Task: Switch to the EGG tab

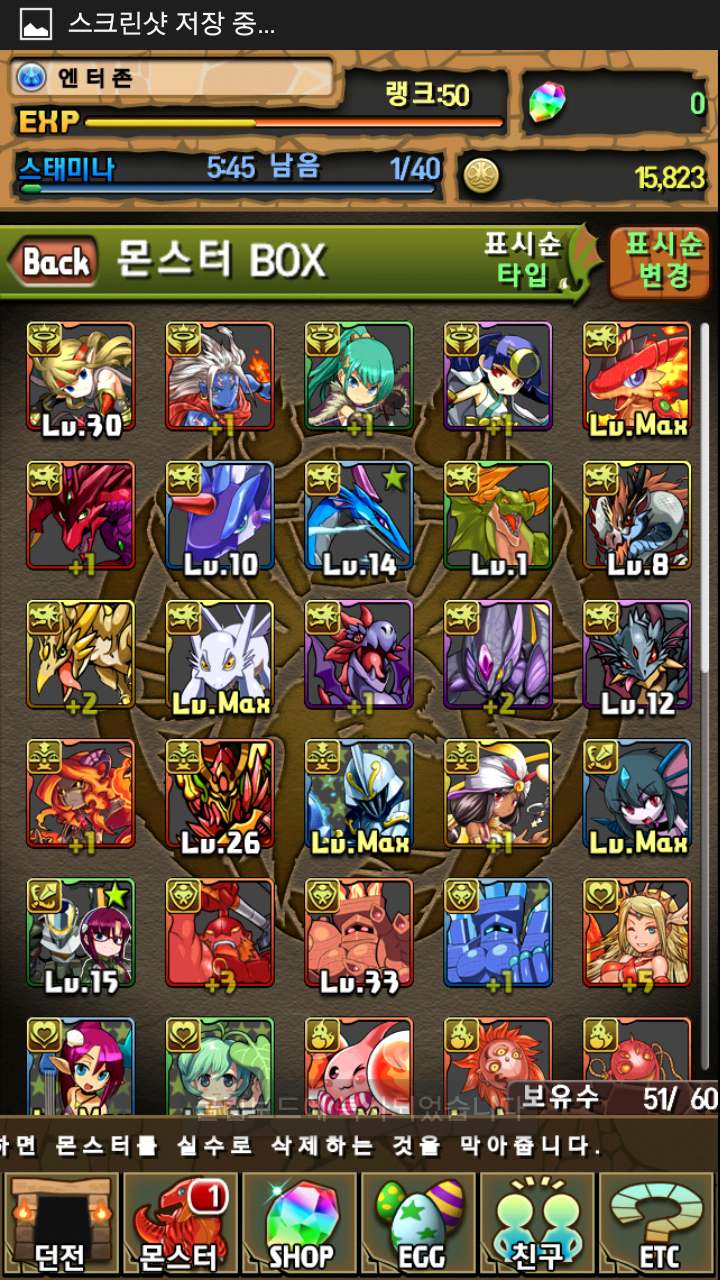Action: click(x=419, y=1224)
